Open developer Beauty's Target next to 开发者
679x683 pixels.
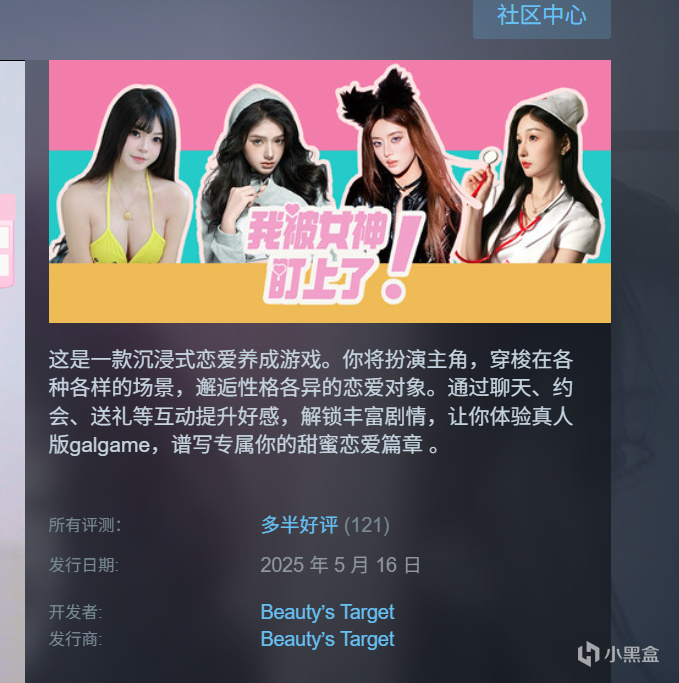click(x=327, y=612)
